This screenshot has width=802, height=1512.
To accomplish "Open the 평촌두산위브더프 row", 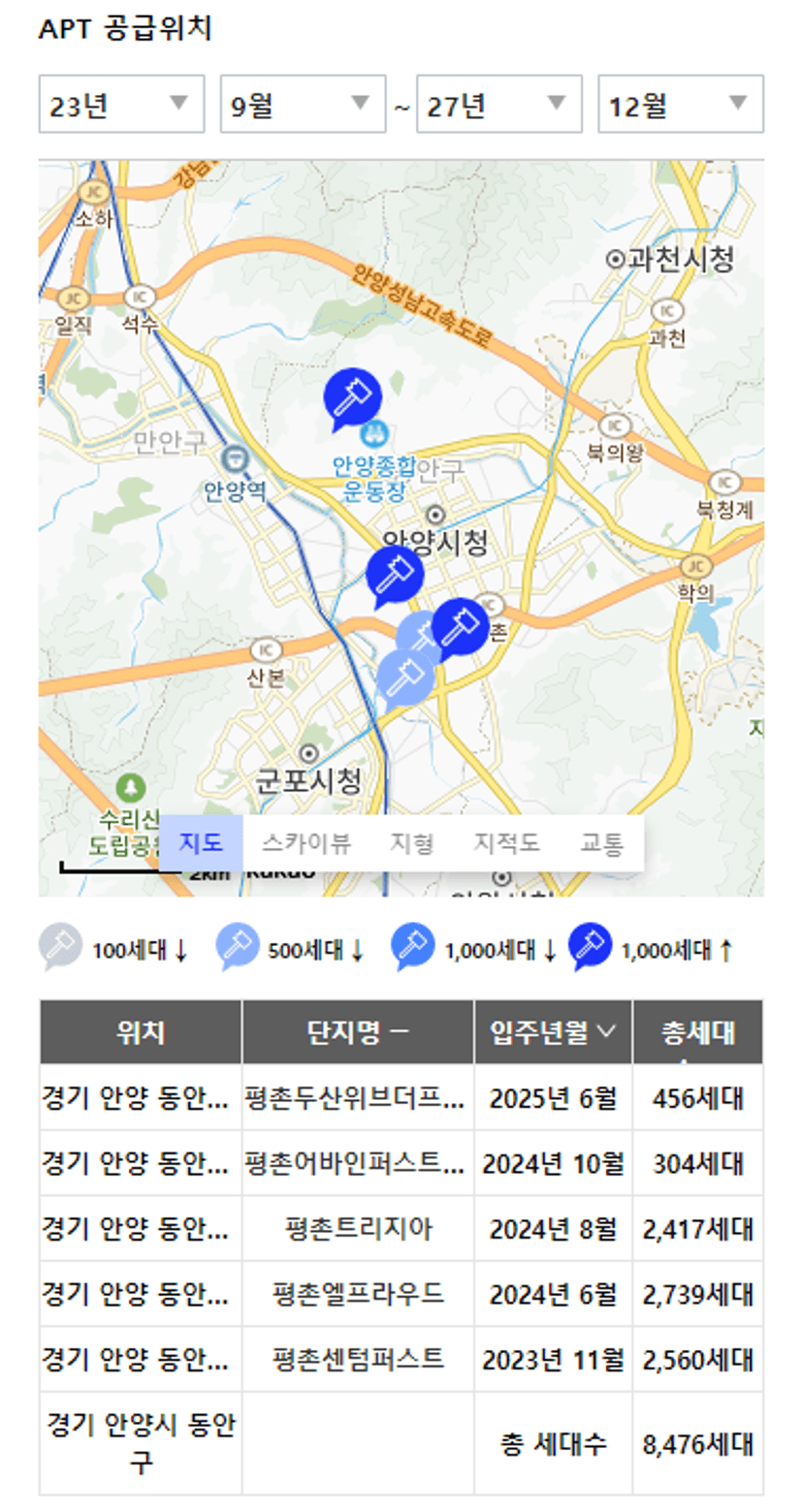I will point(358,1097).
